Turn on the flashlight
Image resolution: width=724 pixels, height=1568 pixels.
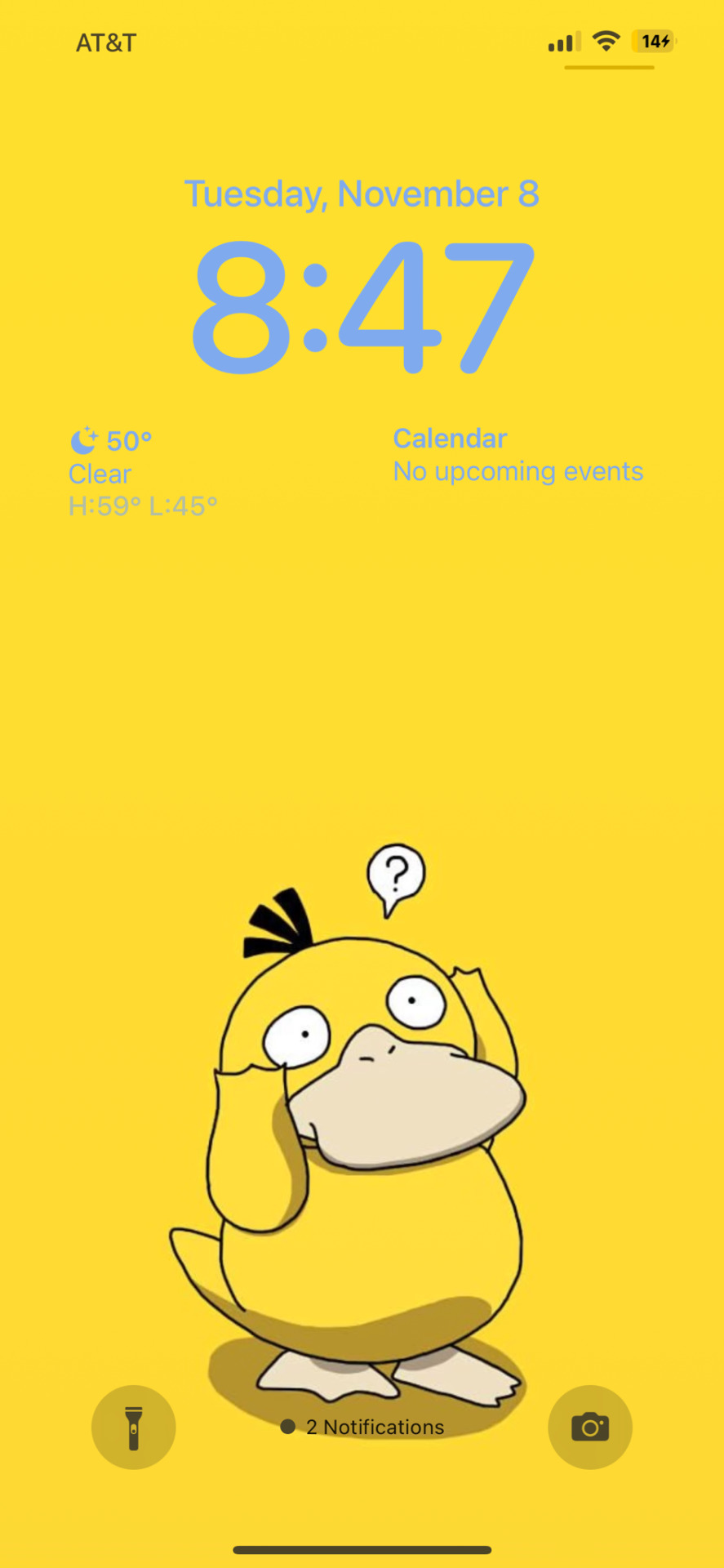(x=133, y=1427)
